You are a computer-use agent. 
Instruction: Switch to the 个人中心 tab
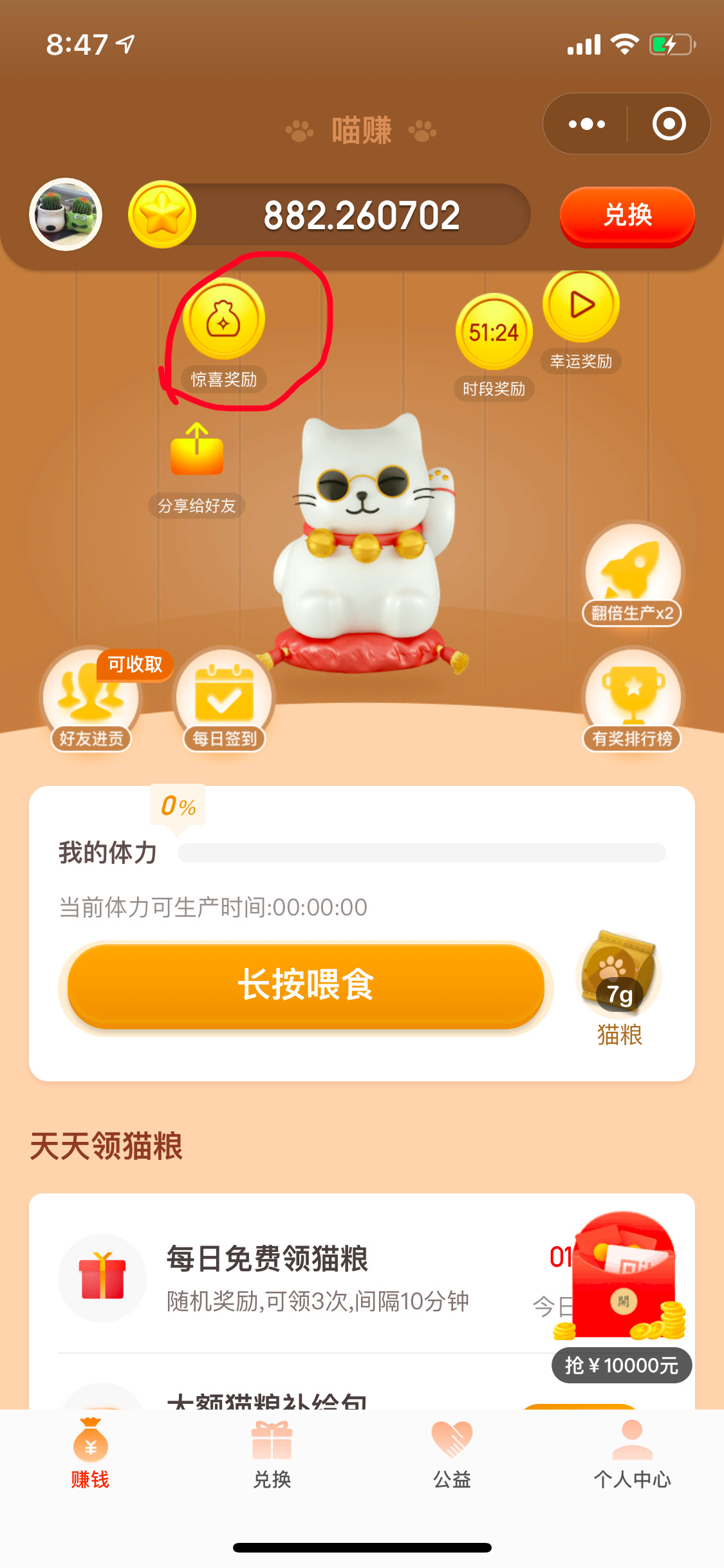[x=632, y=1456]
